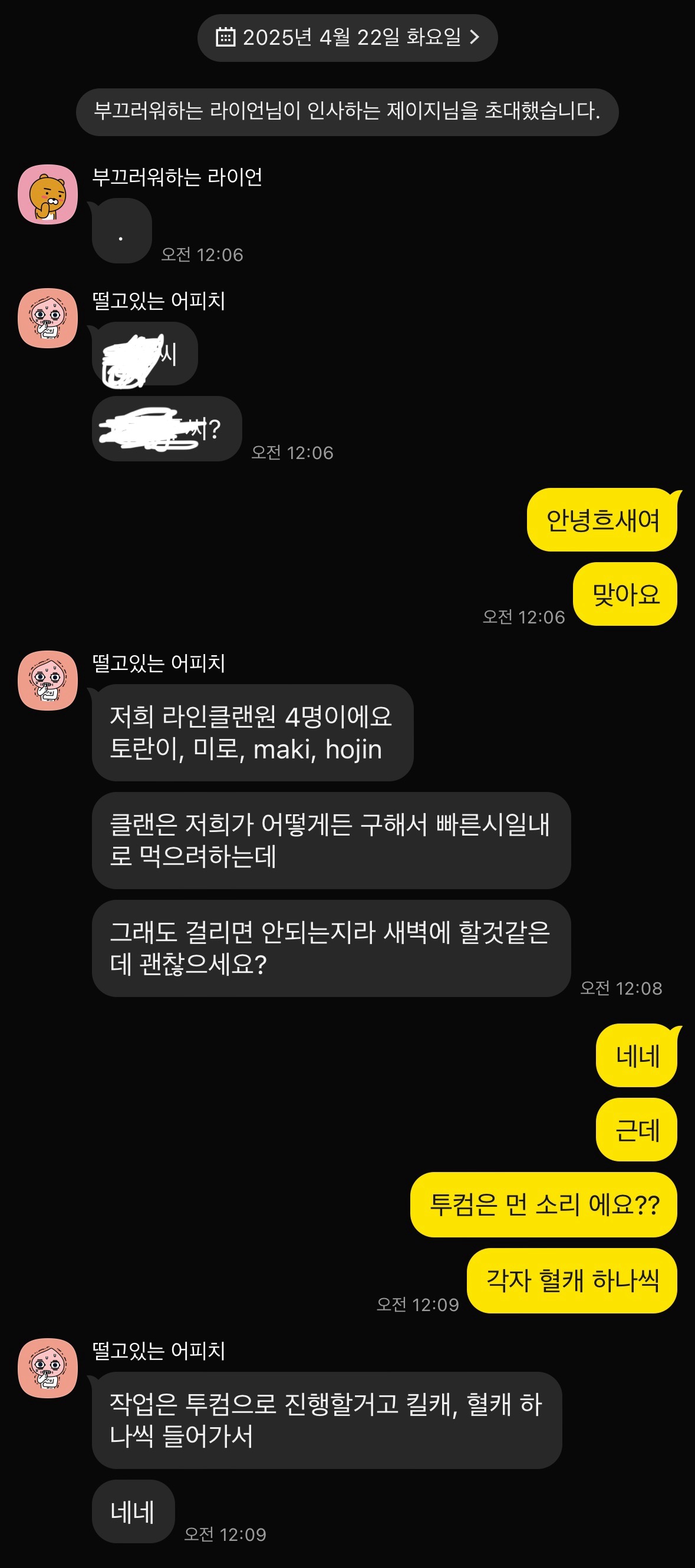Tap 떨고있는 어피치's avatar next to the 투컴으로 진행 message
The image size is (695, 1568).
point(48,1368)
